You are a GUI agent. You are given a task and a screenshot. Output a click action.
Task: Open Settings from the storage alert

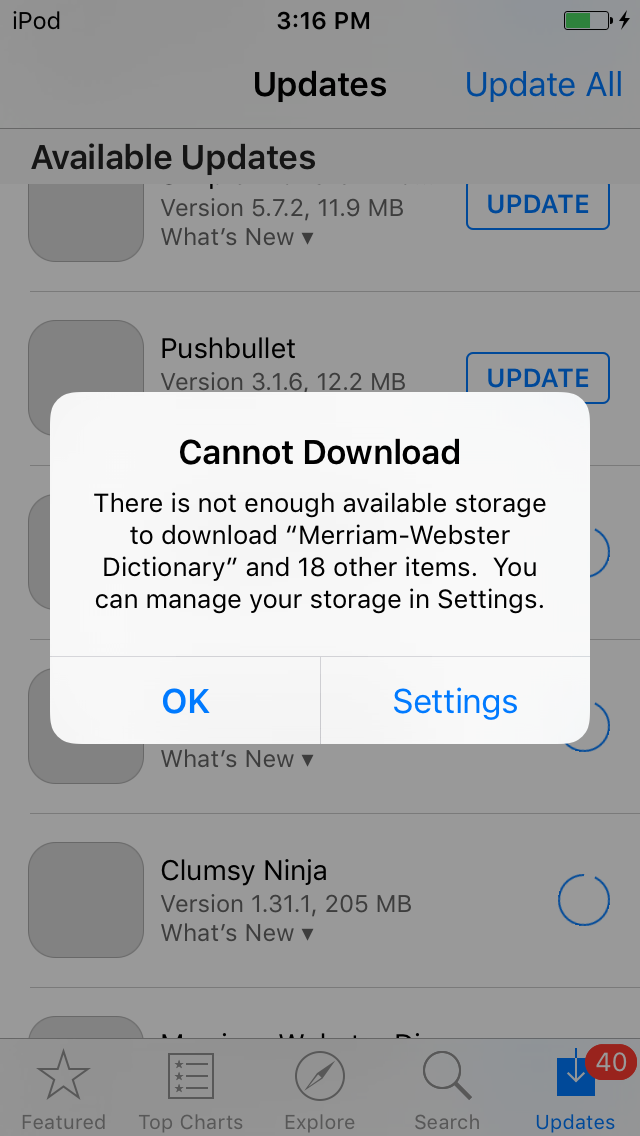tap(455, 701)
